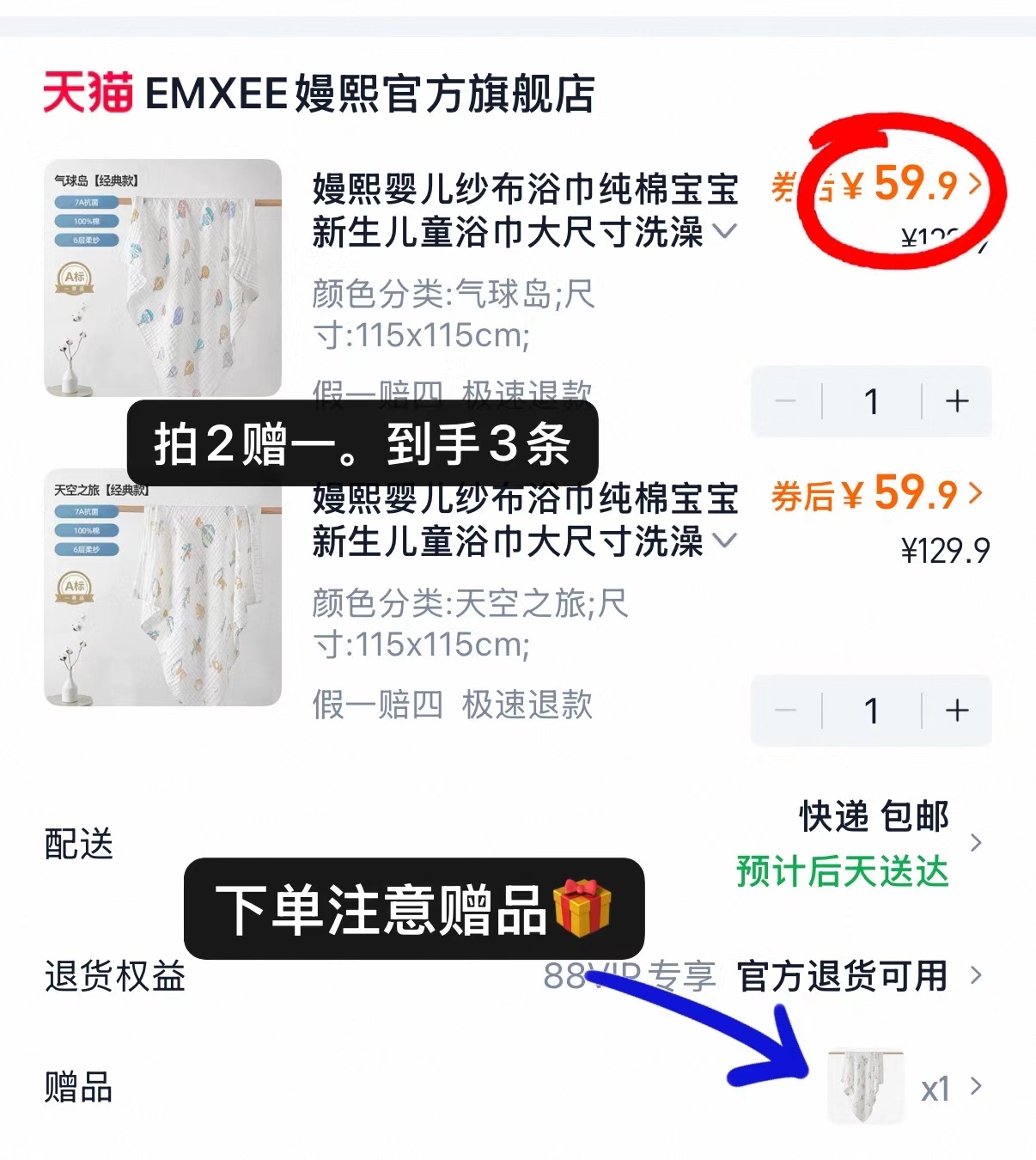Expand the 气球岛 product title dropdown arrow
Image resolution: width=1036 pixels, height=1160 pixels.
pyautogui.click(x=724, y=233)
